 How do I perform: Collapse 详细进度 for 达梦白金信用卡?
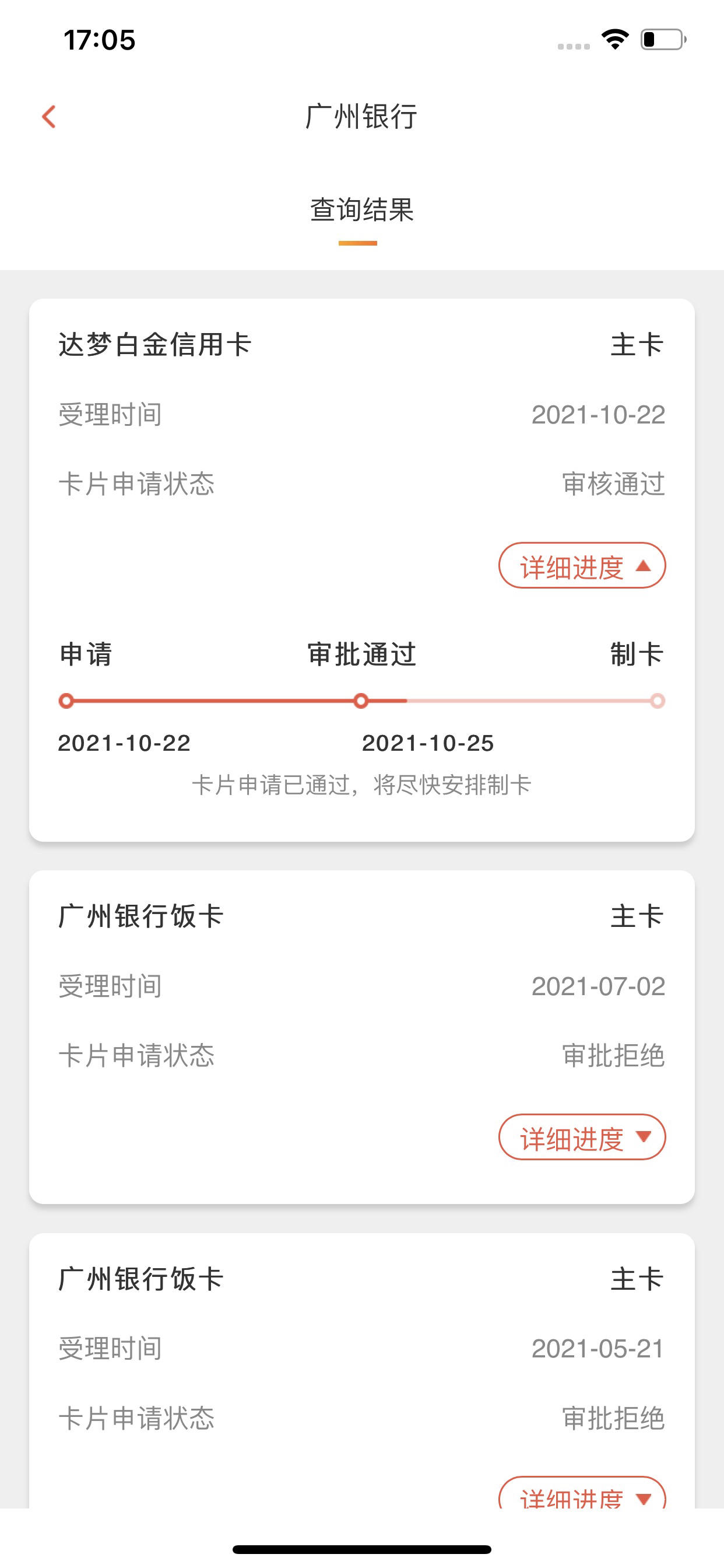pos(582,565)
